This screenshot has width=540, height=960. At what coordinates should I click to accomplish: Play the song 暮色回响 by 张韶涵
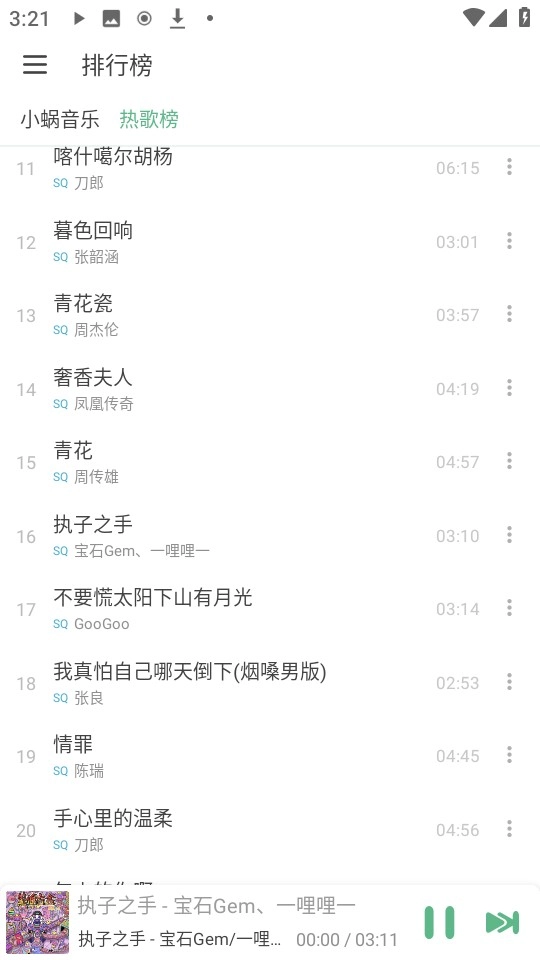[x=270, y=242]
